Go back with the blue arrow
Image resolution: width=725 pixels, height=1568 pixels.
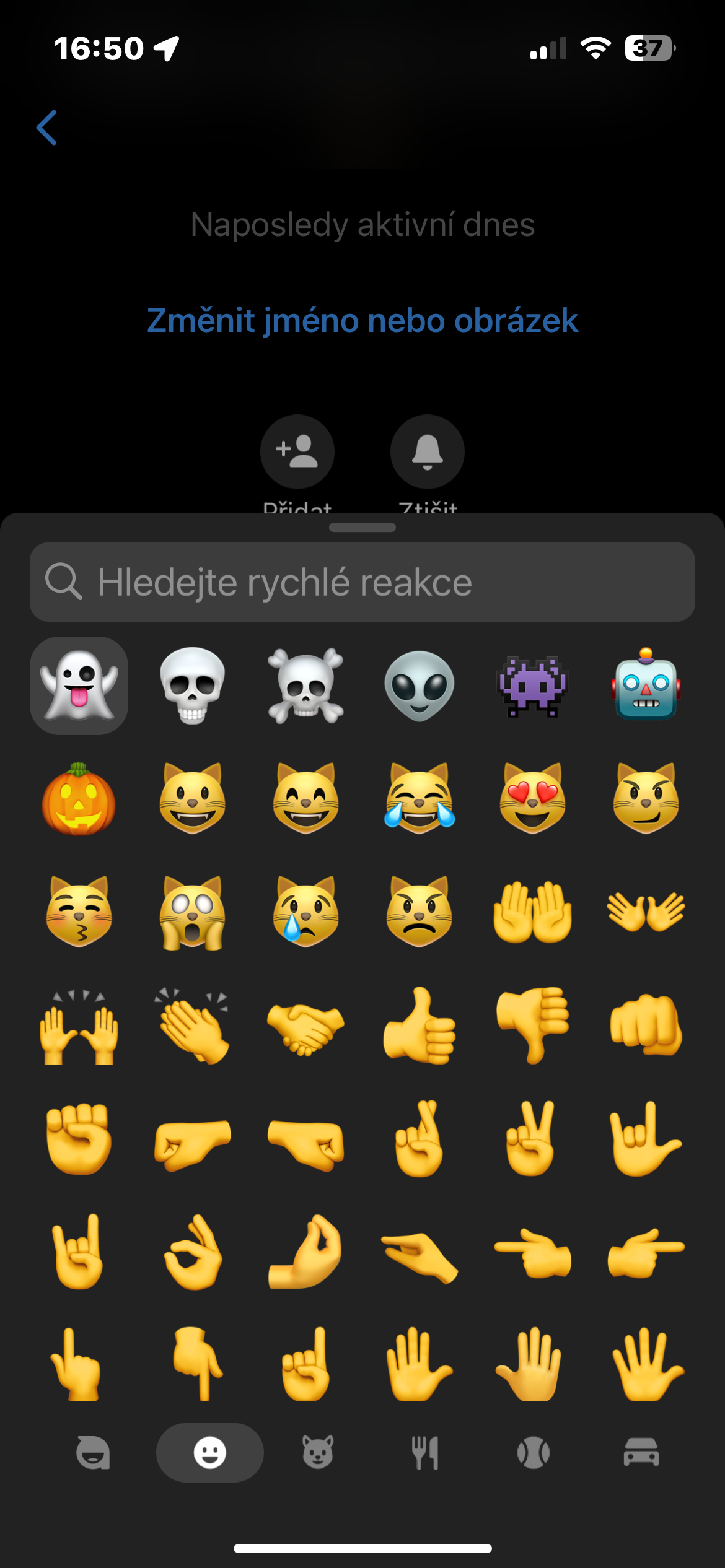47,128
